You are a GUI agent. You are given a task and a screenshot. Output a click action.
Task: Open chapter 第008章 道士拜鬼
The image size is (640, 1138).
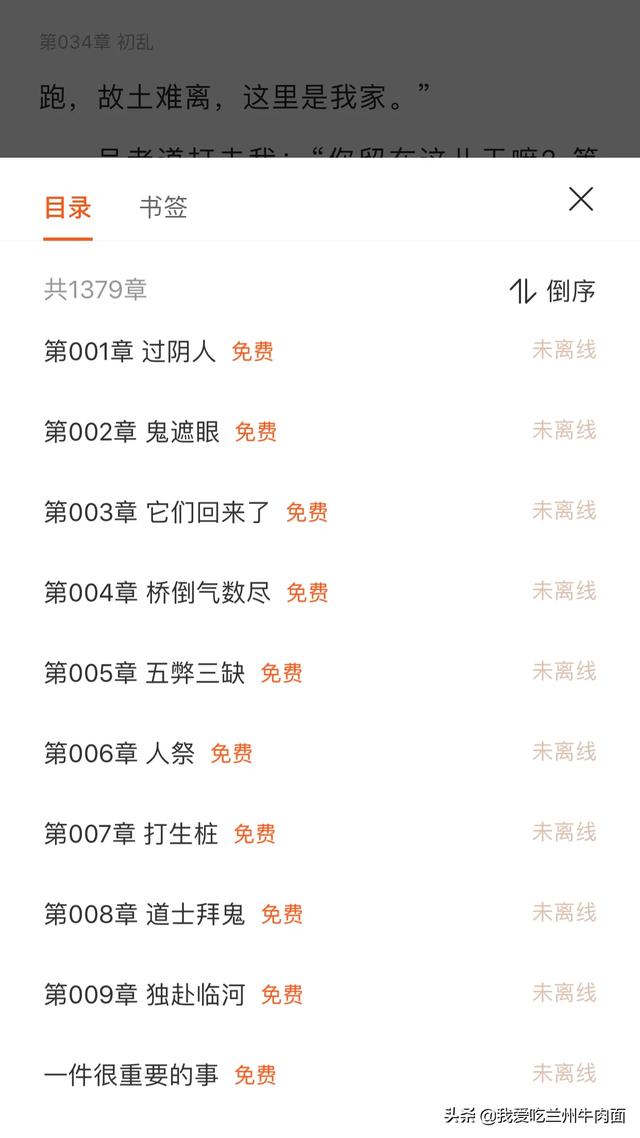pos(320,914)
